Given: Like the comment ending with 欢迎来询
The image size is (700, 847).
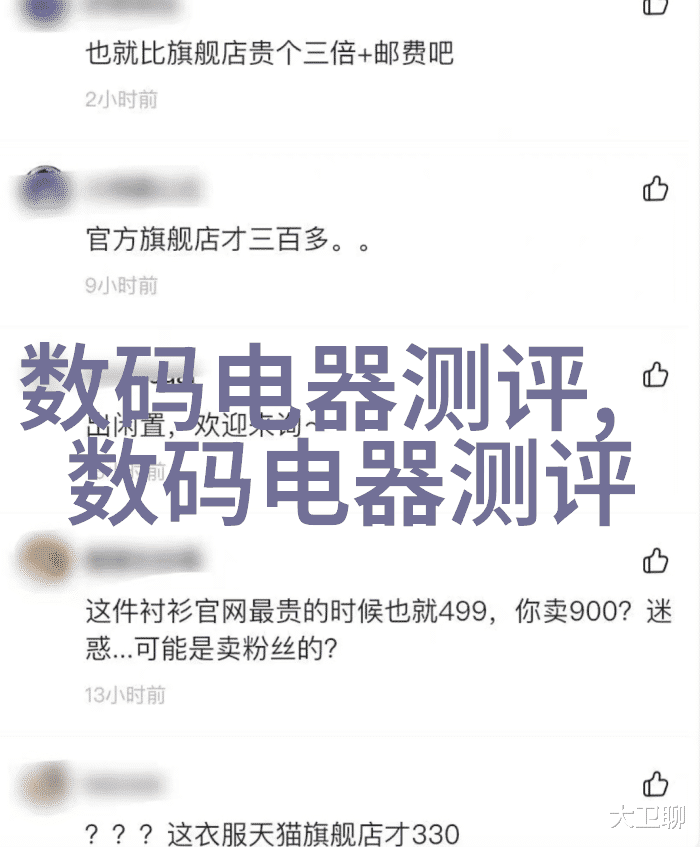Looking at the screenshot, I should (x=655, y=375).
